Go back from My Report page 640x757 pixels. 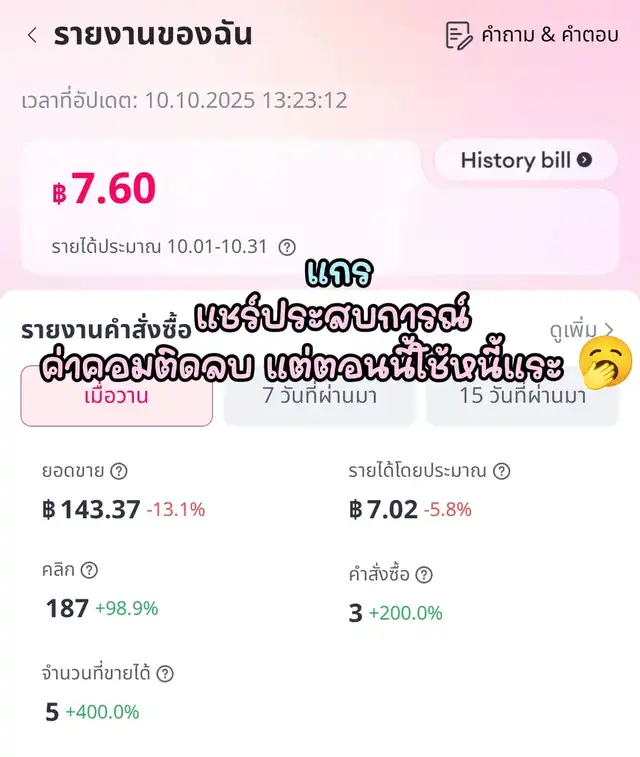pyautogui.click(x=32, y=36)
